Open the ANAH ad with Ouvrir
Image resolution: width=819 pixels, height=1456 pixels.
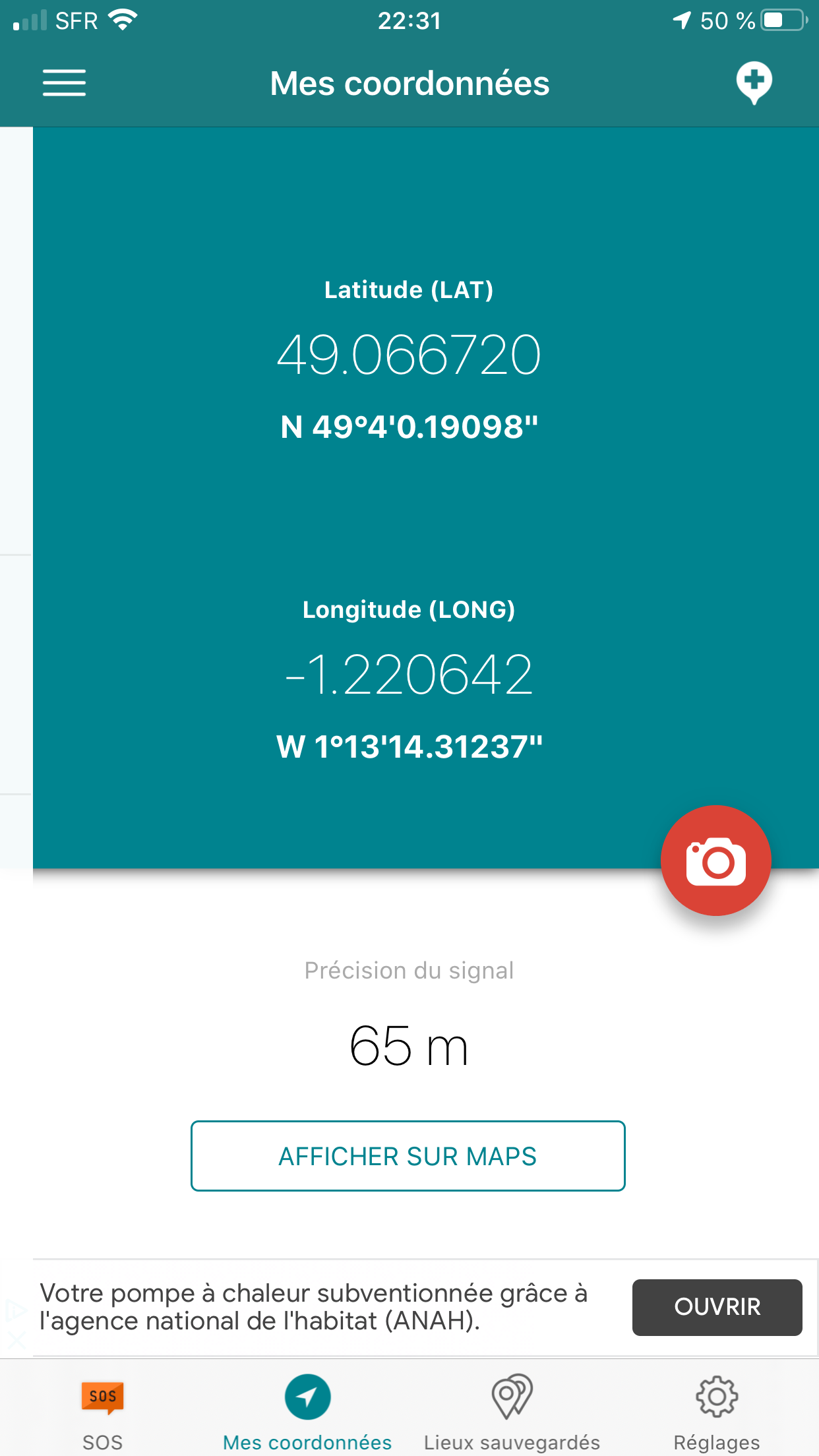(717, 1307)
